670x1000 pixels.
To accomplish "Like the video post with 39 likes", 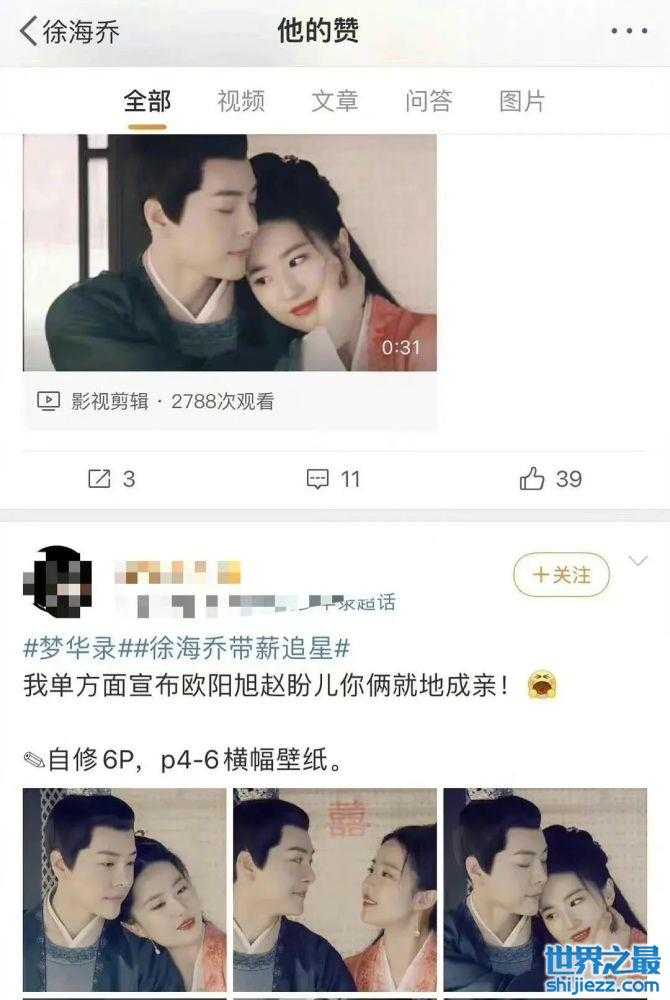I will [x=551, y=479].
